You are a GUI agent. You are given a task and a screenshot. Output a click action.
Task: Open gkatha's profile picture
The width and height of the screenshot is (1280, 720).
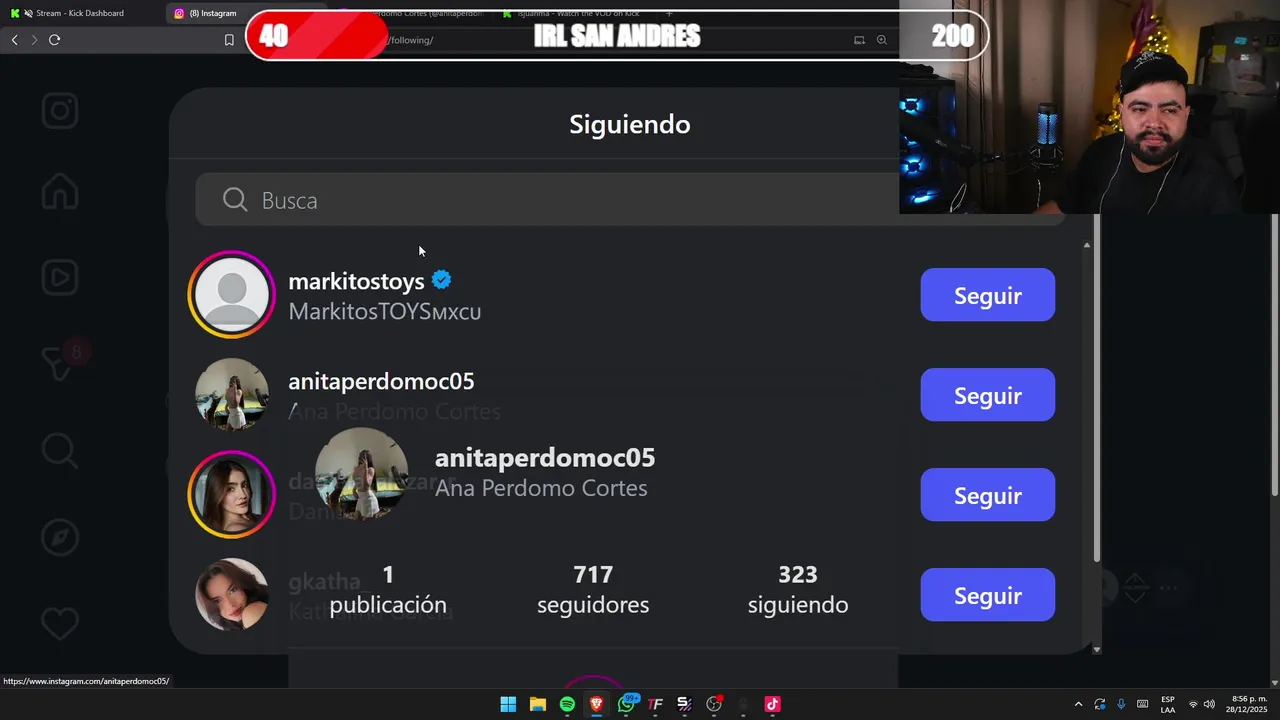231,595
